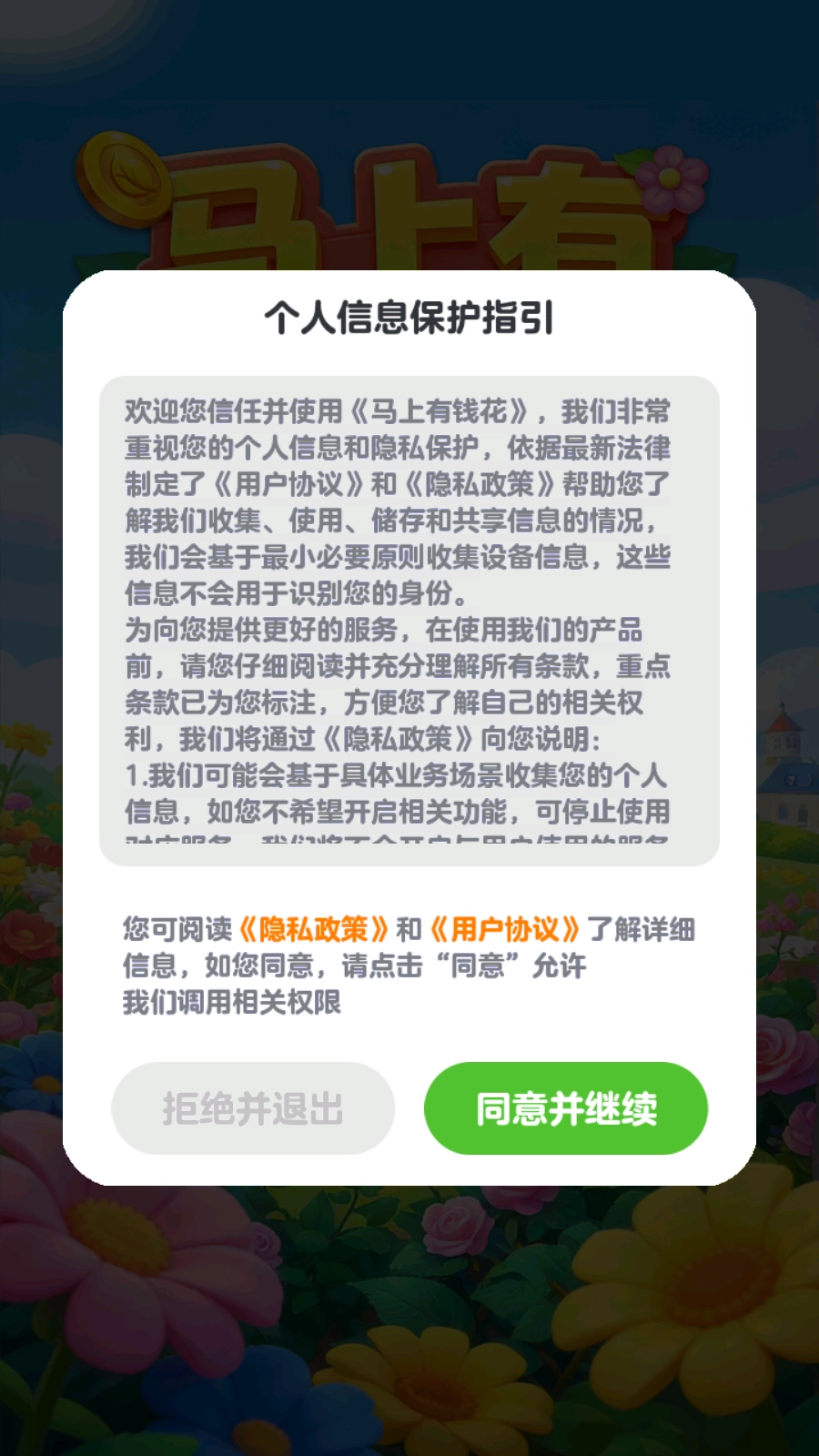The width and height of the screenshot is (819, 1456).
Task: Click the 同意并继续 green button
Action: click(566, 1107)
